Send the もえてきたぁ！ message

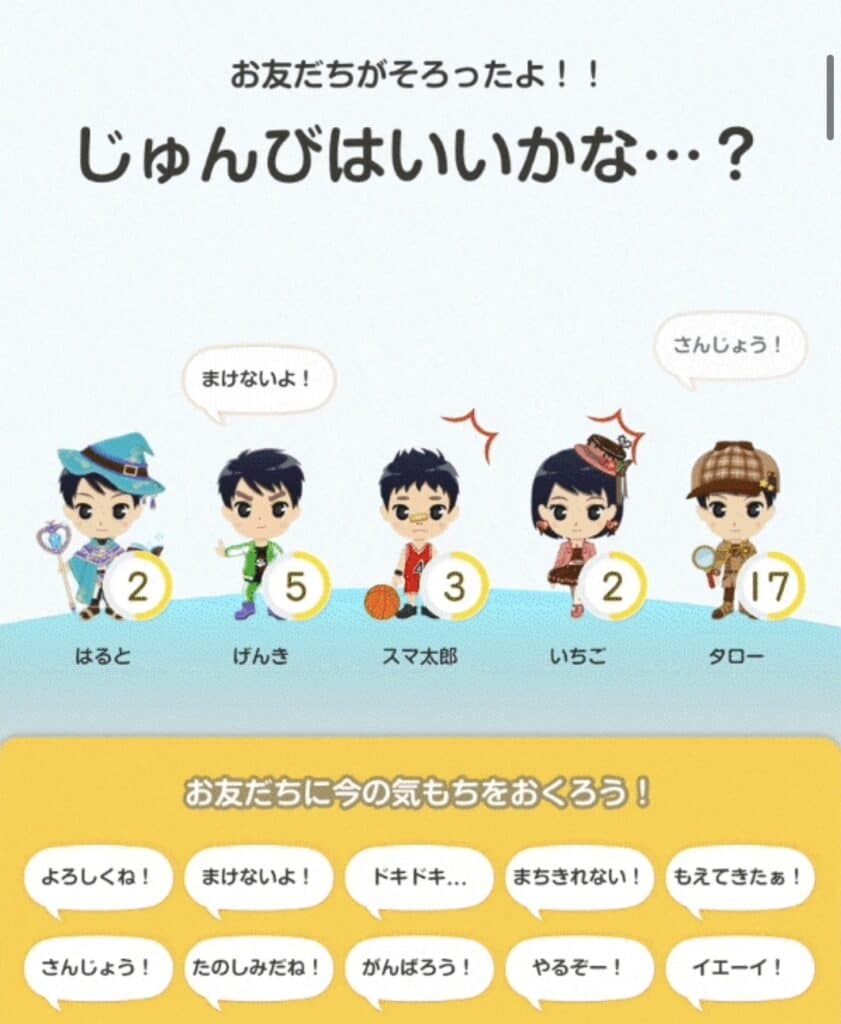[738, 877]
